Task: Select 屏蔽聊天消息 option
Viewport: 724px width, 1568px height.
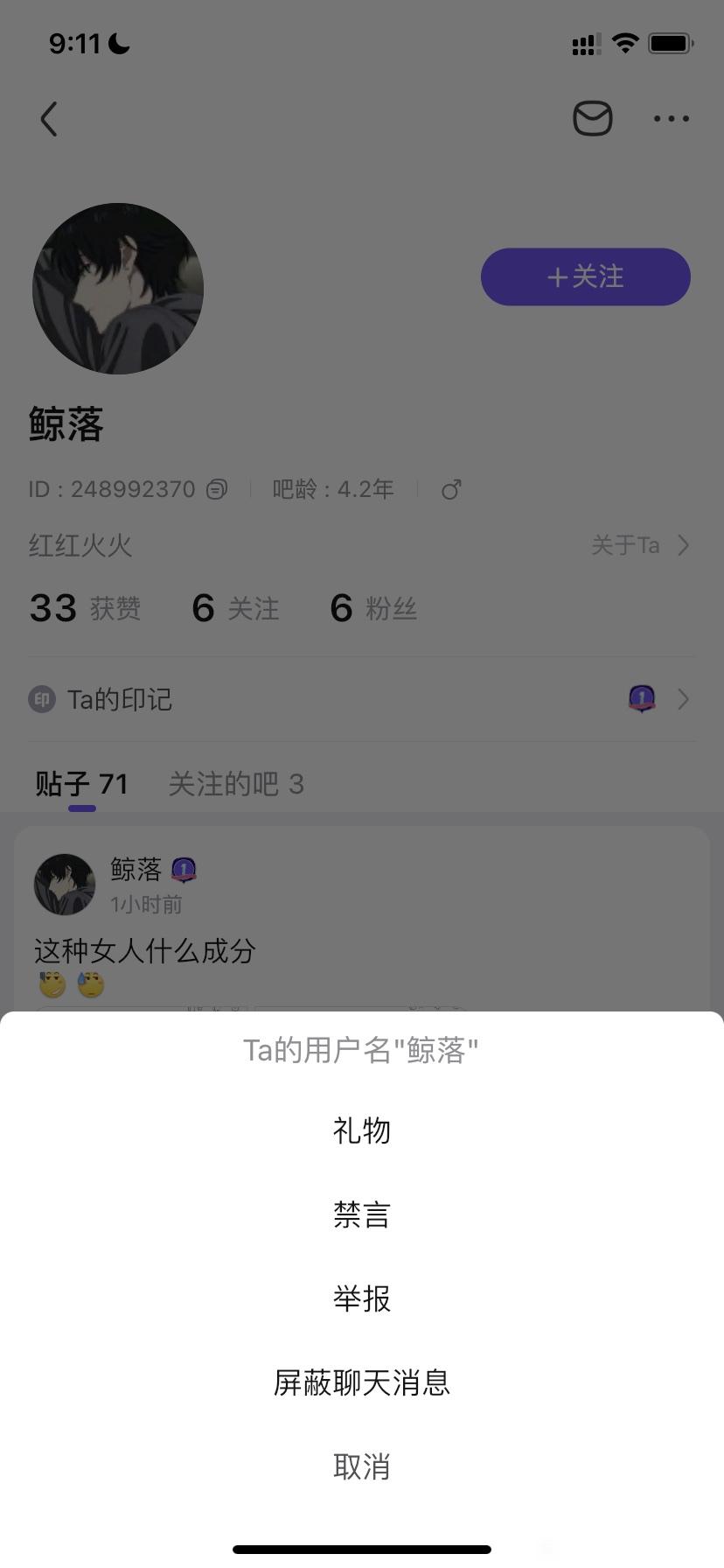Action: point(361,1382)
